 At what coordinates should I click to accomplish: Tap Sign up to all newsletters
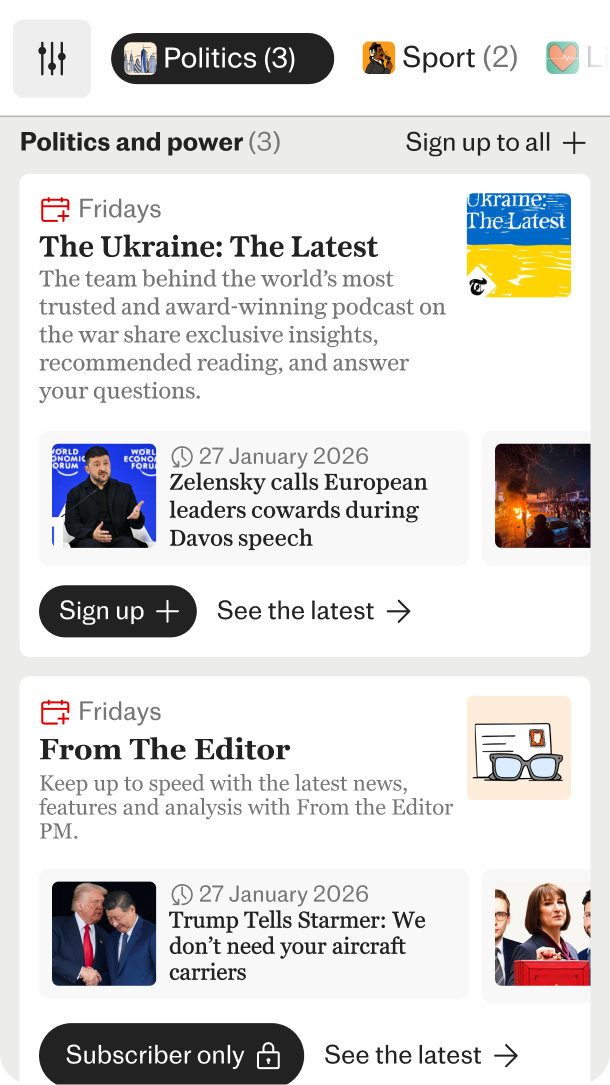[496, 143]
